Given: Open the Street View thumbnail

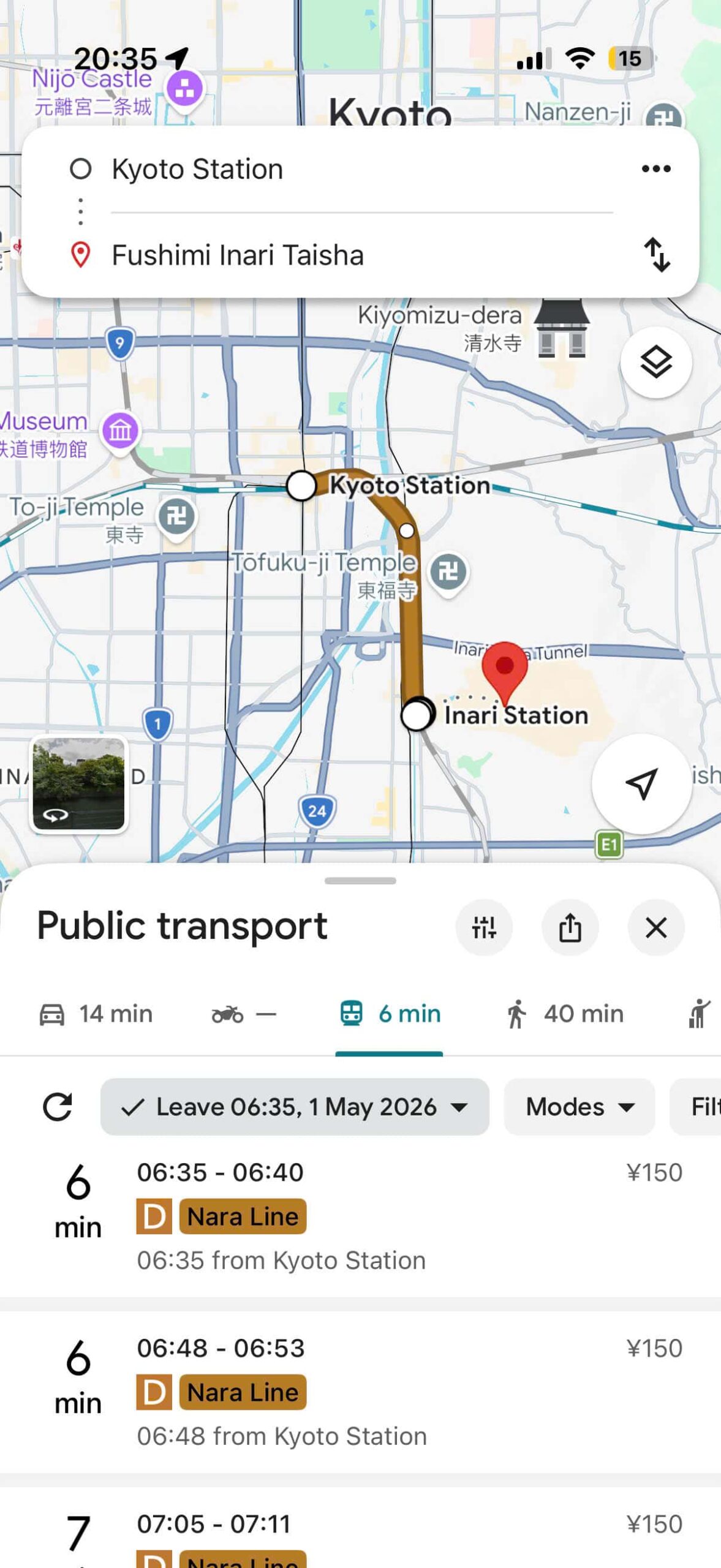Looking at the screenshot, I should click(x=79, y=783).
